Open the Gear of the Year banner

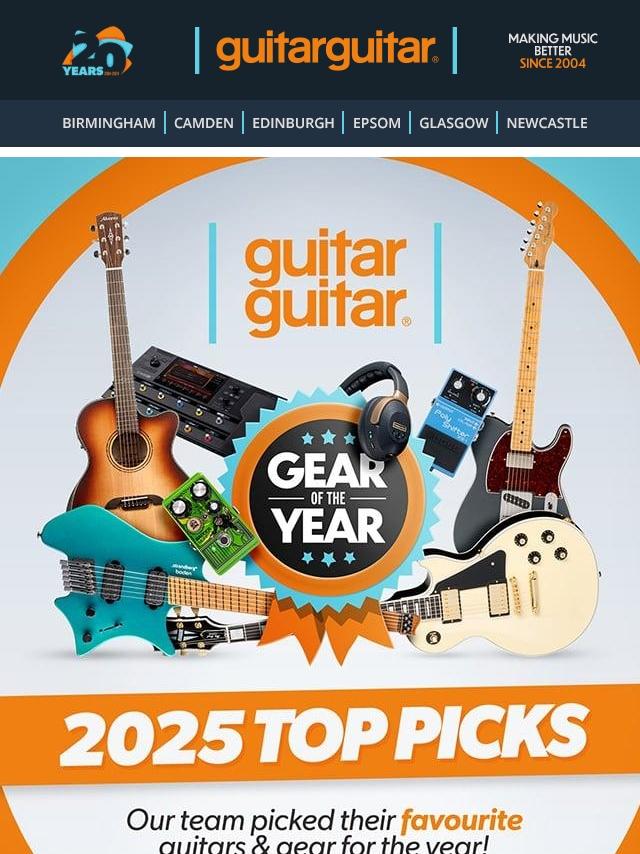(x=320, y=500)
